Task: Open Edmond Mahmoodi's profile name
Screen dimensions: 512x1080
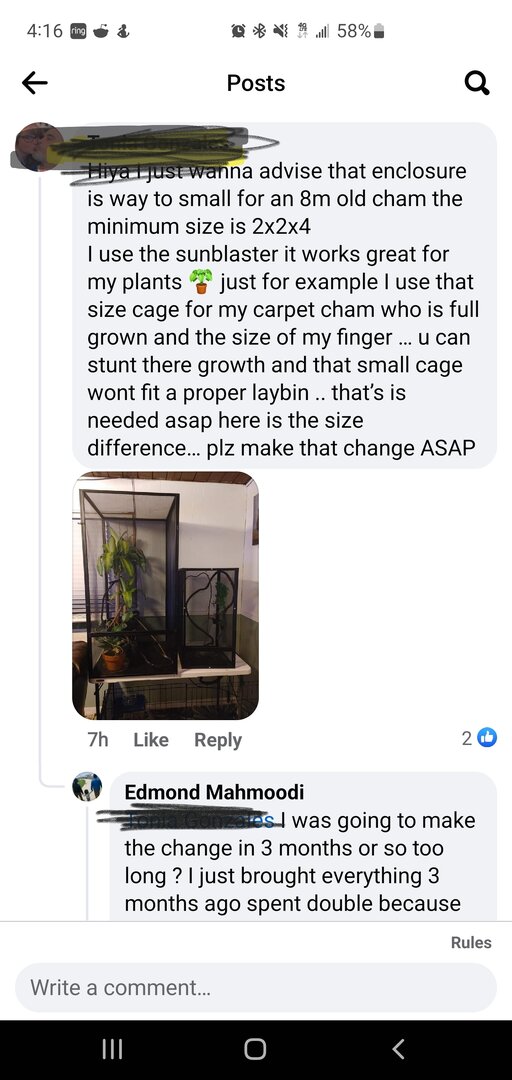Action: pos(214,792)
